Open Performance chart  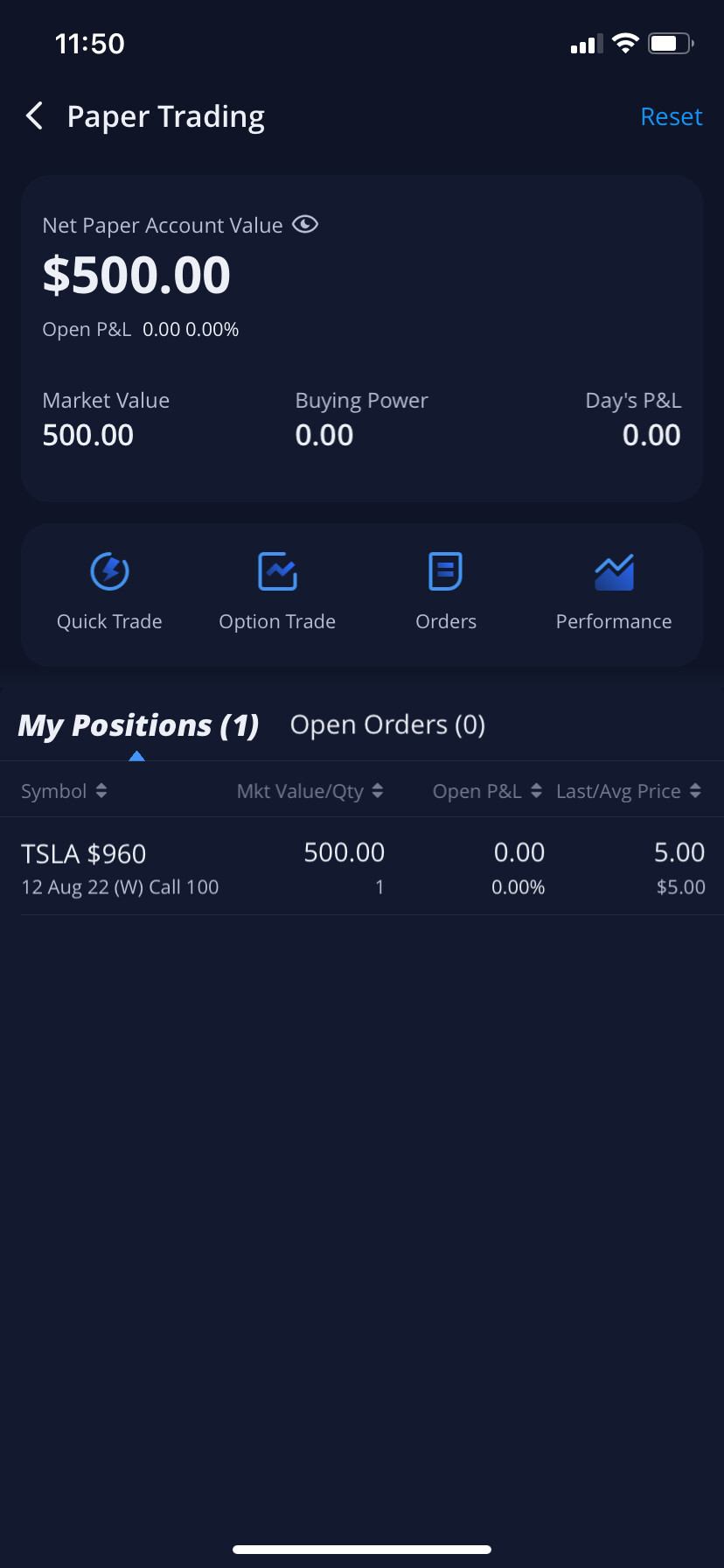tap(614, 591)
